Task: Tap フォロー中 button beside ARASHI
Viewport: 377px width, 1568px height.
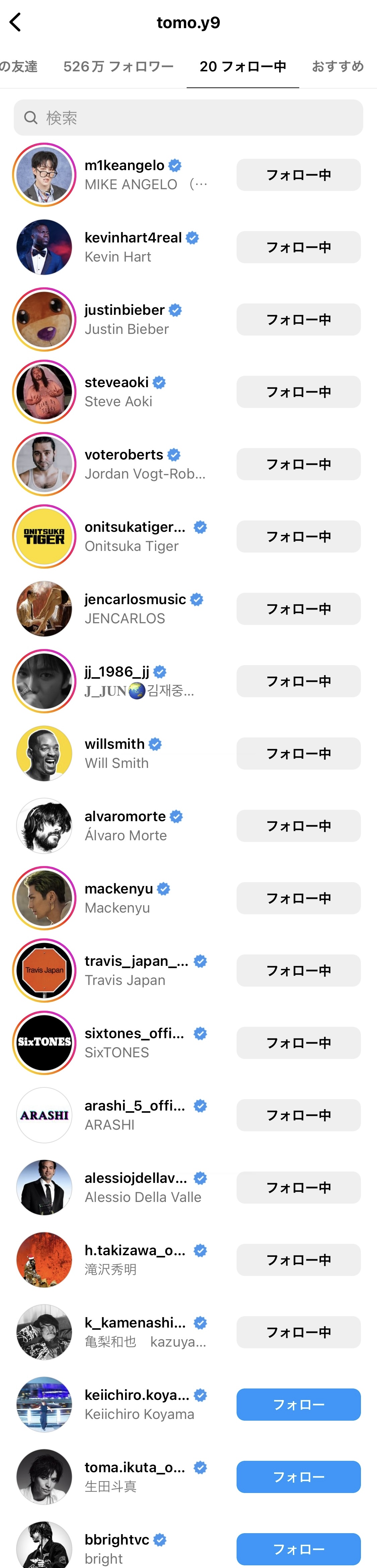Action: 298,1115
